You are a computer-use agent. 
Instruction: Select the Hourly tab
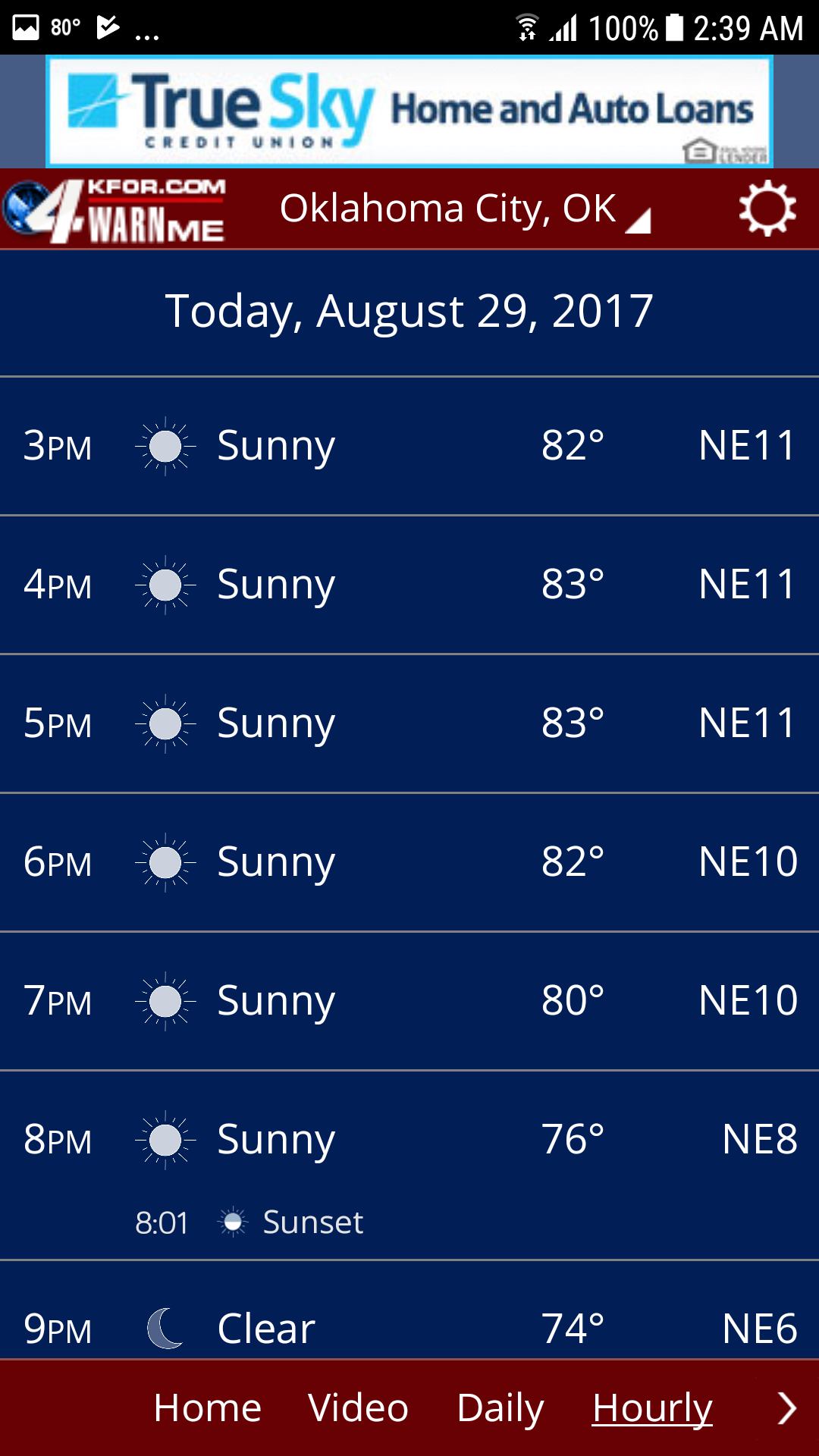click(652, 1408)
